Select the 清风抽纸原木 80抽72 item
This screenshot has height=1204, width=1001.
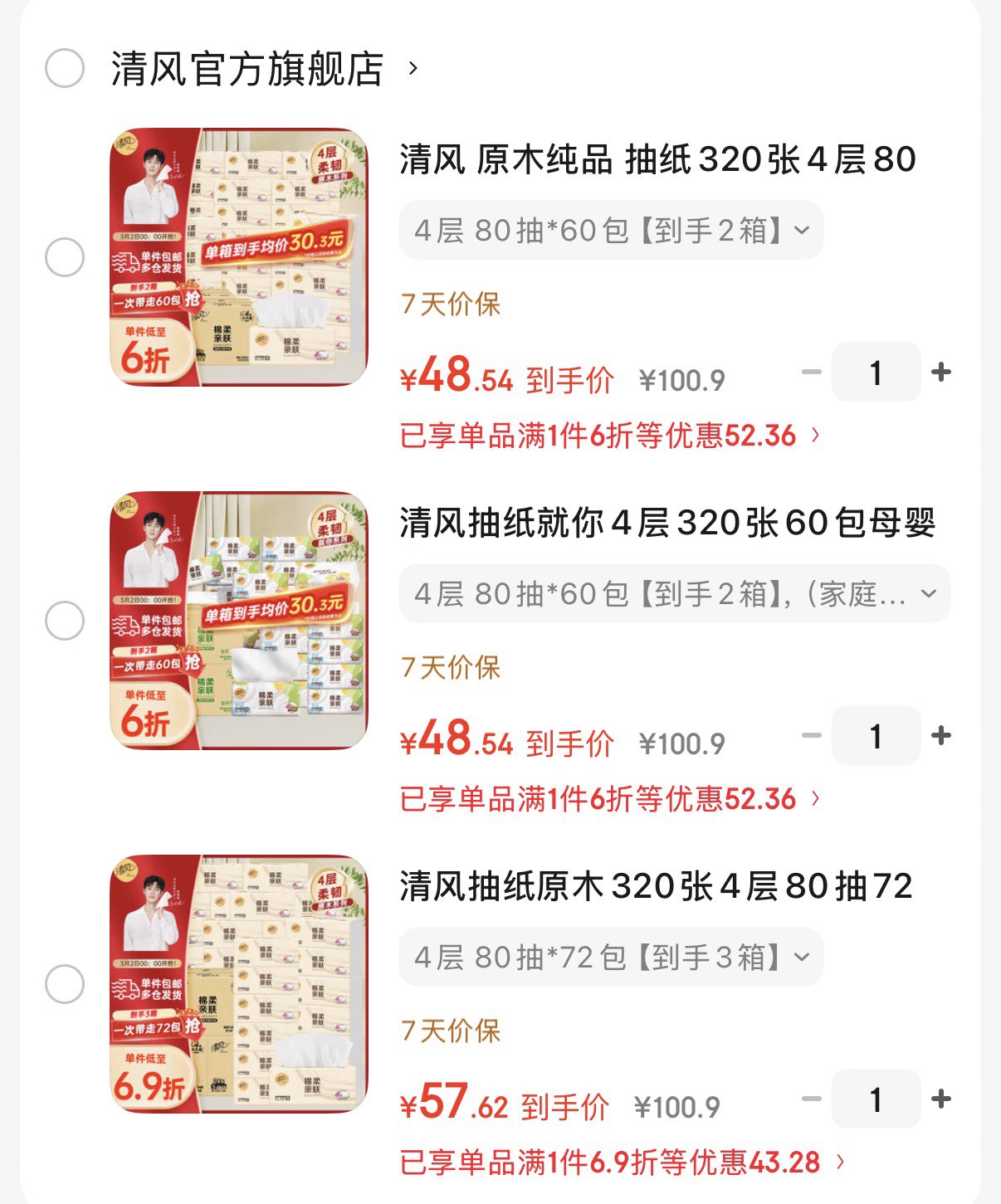point(65,985)
